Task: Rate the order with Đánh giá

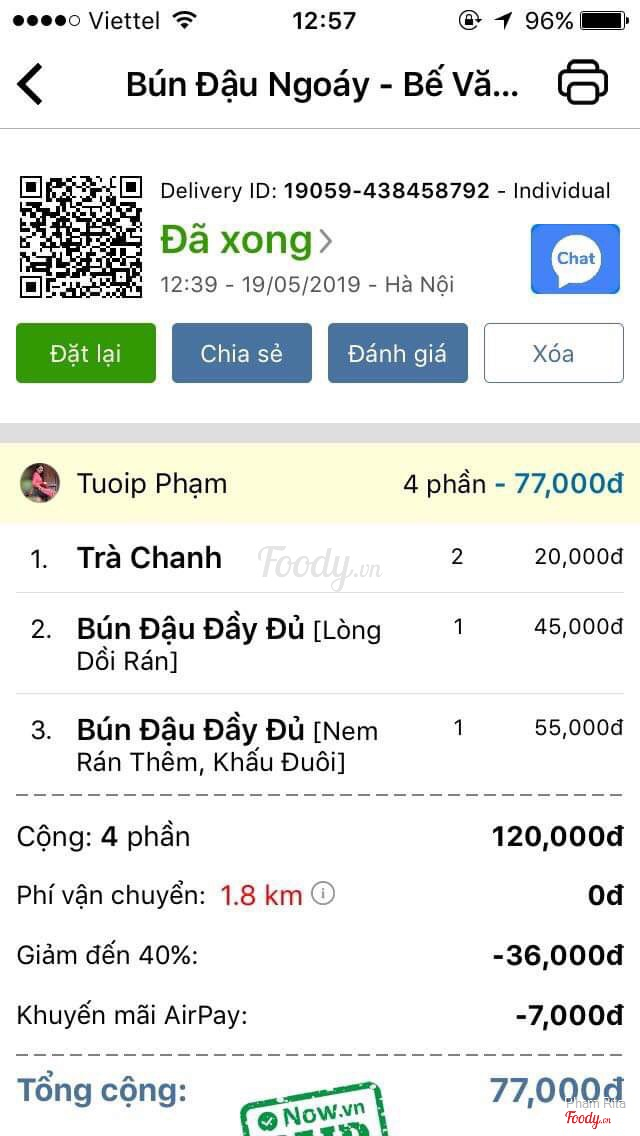Action: click(x=397, y=353)
